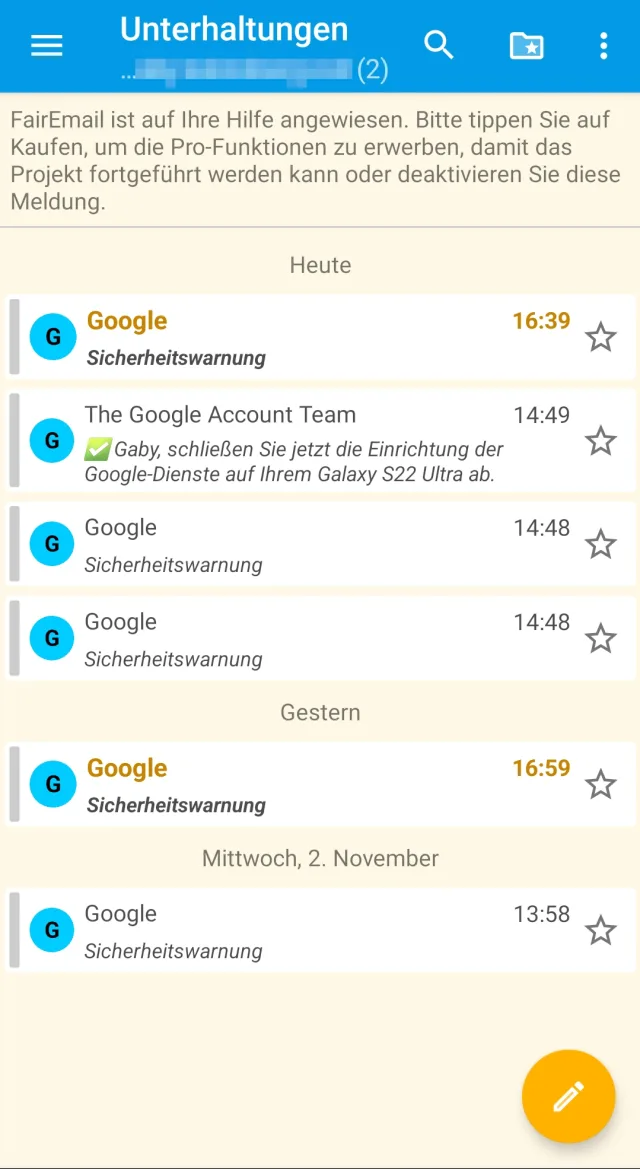Star the Google email from 13:58
Viewport: 640px width, 1169px height.
(600, 931)
